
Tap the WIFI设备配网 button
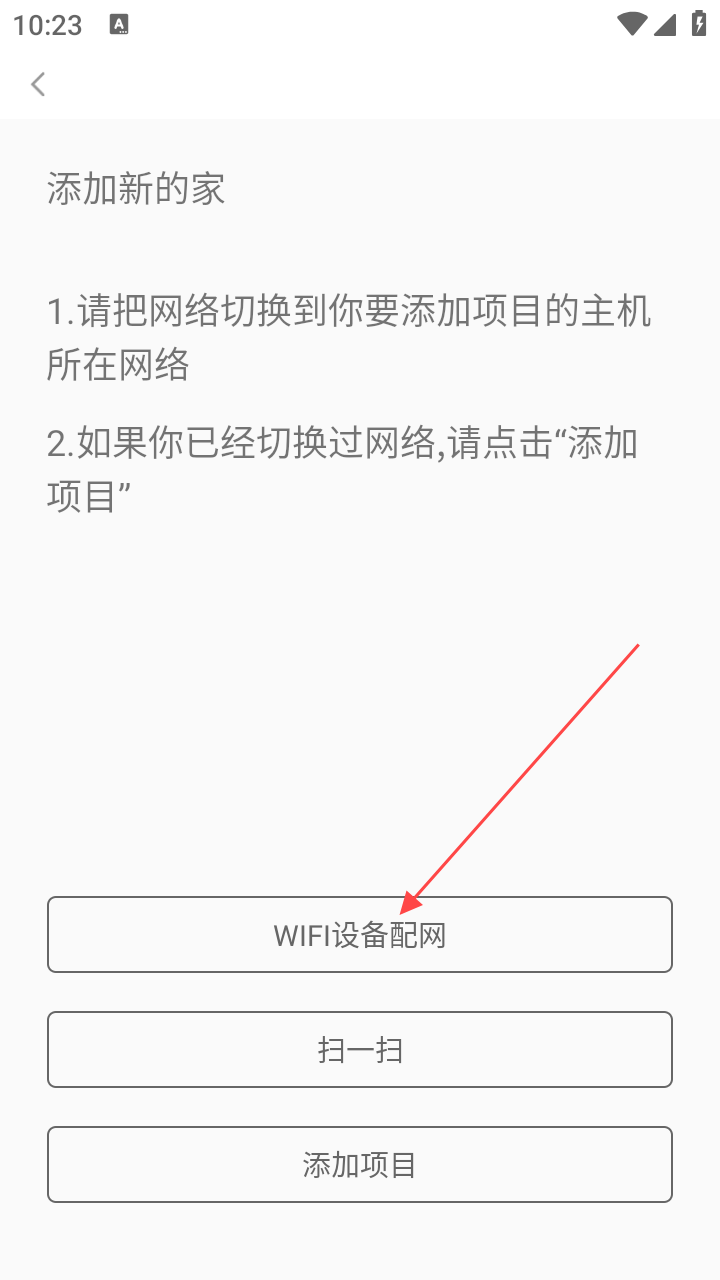click(360, 935)
